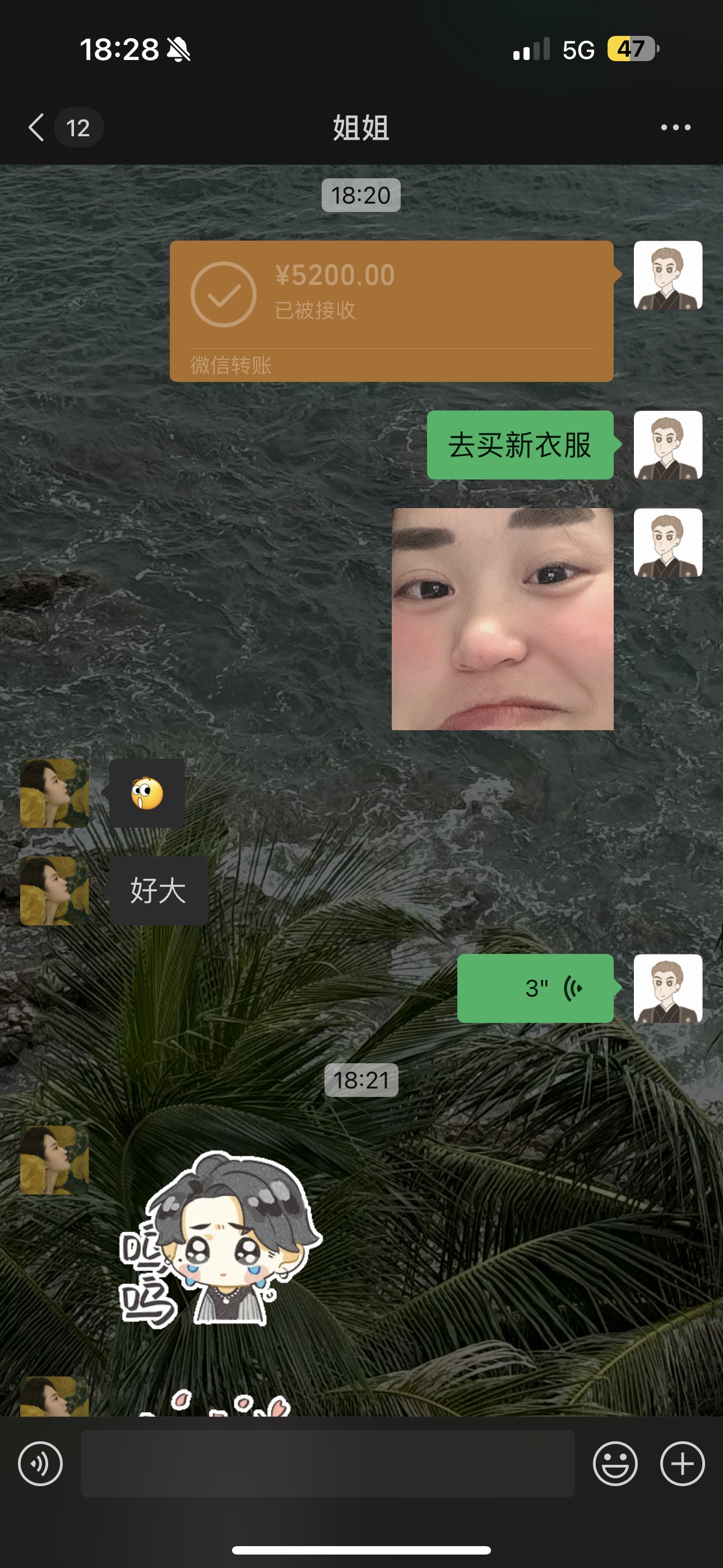
Task: Switch to voice input mode
Action: click(40, 1463)
